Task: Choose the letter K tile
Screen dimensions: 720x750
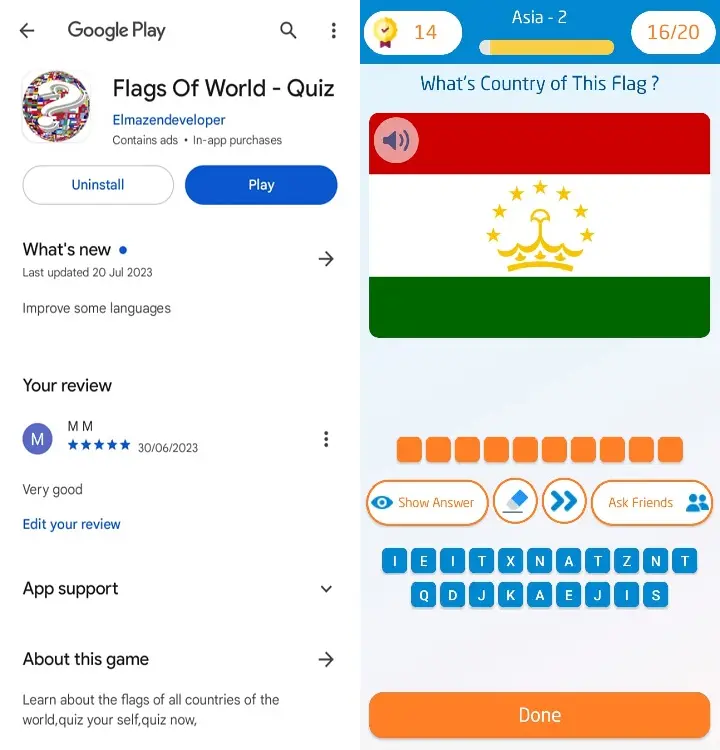Action: tap(511, 595)
